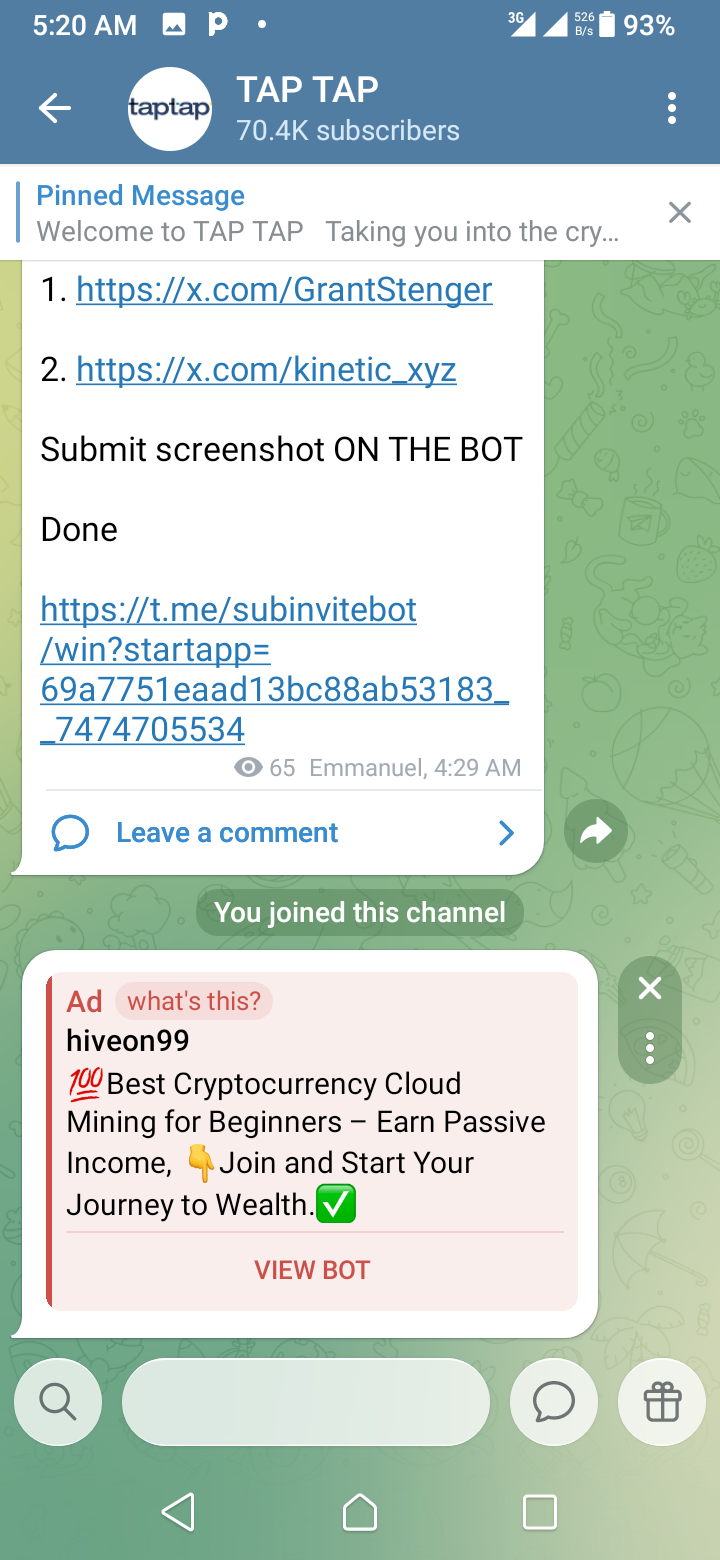Screen dimensions: 720x1560
Task: Tap the "what's this?" ad label
Action: [194, 1001]
